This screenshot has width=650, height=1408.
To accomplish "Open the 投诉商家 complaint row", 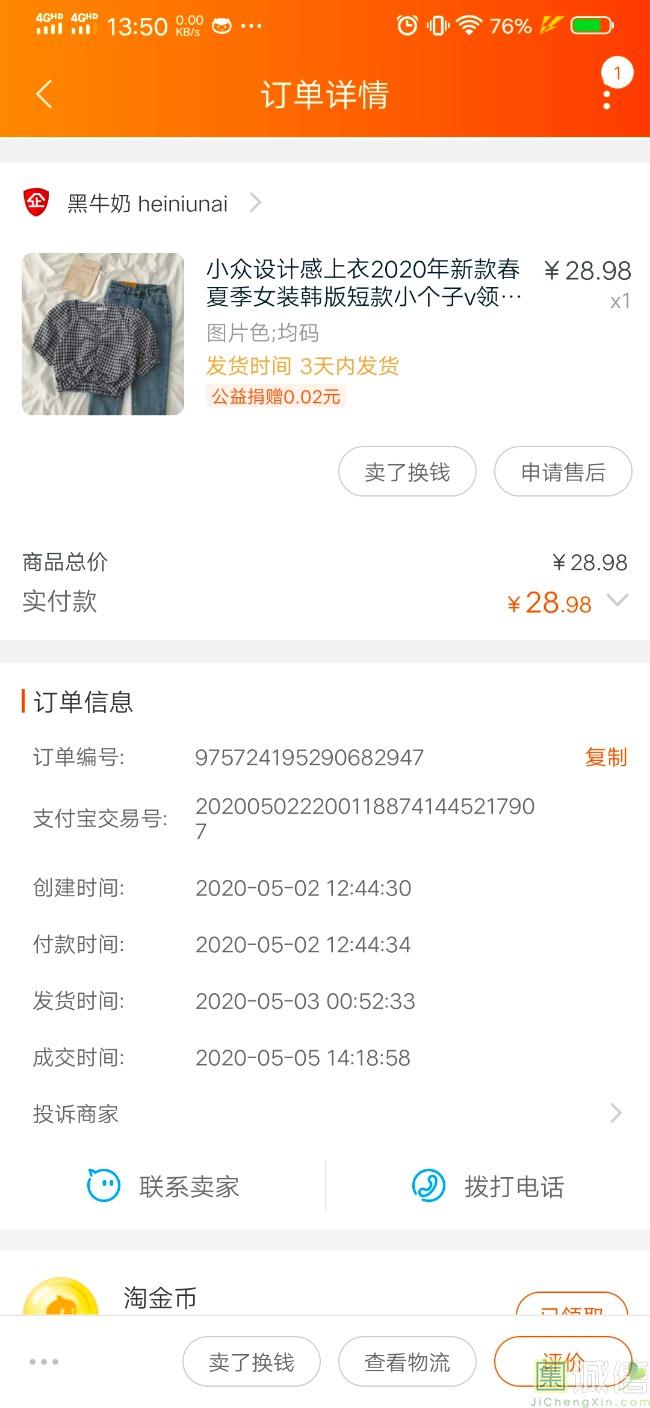I will (x=325, y=1114).
